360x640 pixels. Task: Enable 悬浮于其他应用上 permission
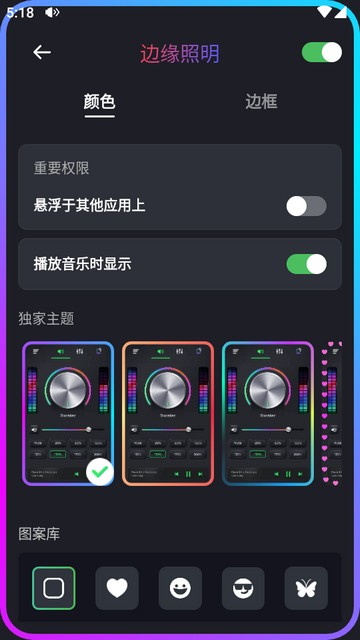point(306,206)
